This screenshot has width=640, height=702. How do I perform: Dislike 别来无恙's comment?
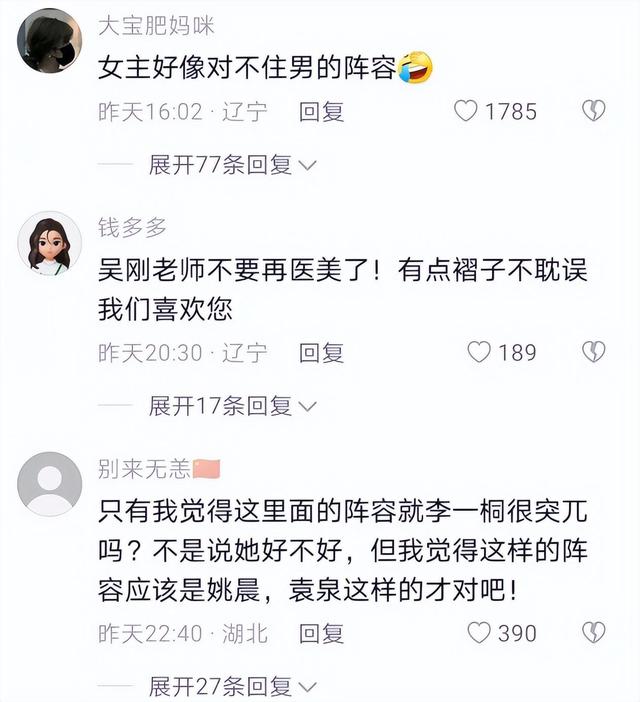[594, 633]
